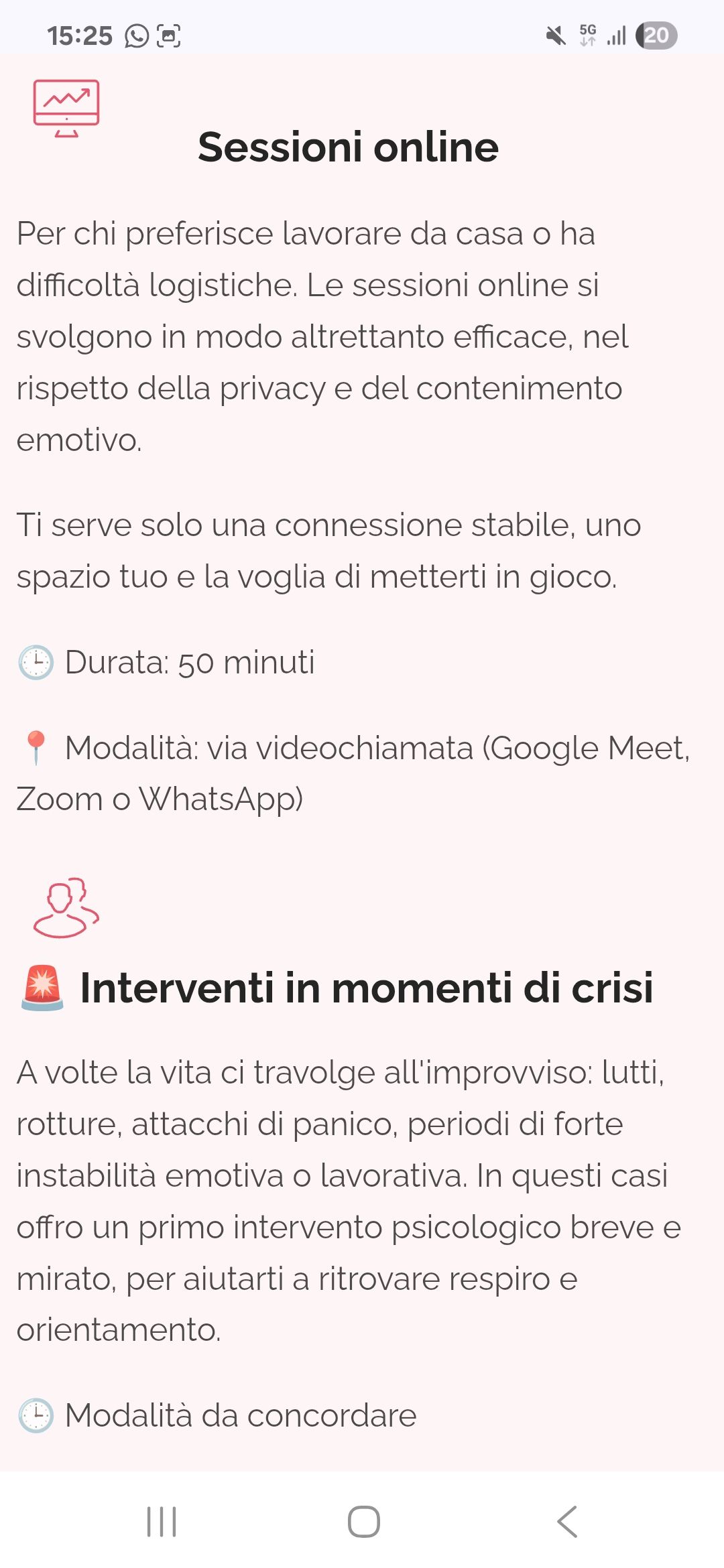Image resolution: width=724 pixels, height=1568 pixels.
Task: Click the clock icon beside Durata
Action: [x=35, y=663]
